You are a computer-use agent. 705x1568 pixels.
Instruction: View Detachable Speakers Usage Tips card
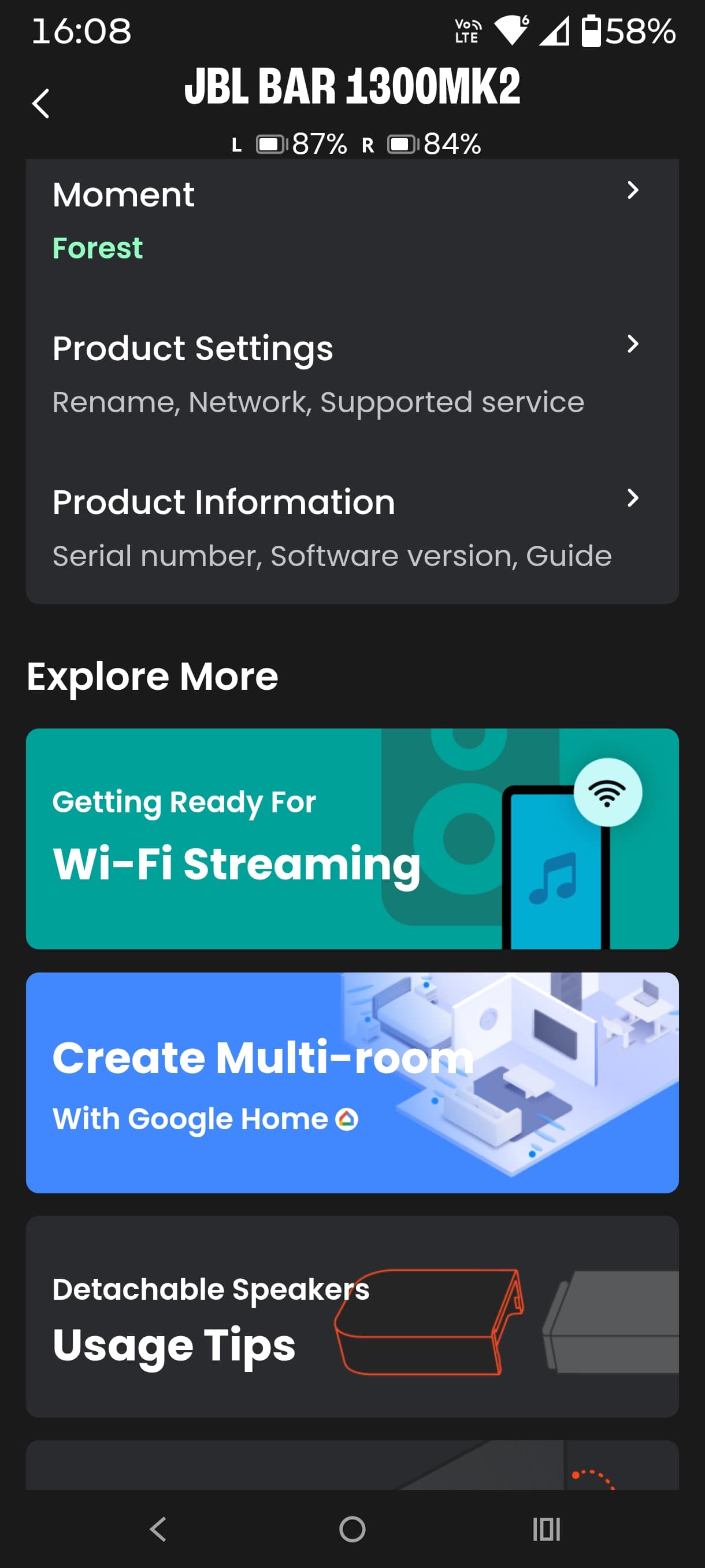pyautogui.click(x=351, y=1316)
